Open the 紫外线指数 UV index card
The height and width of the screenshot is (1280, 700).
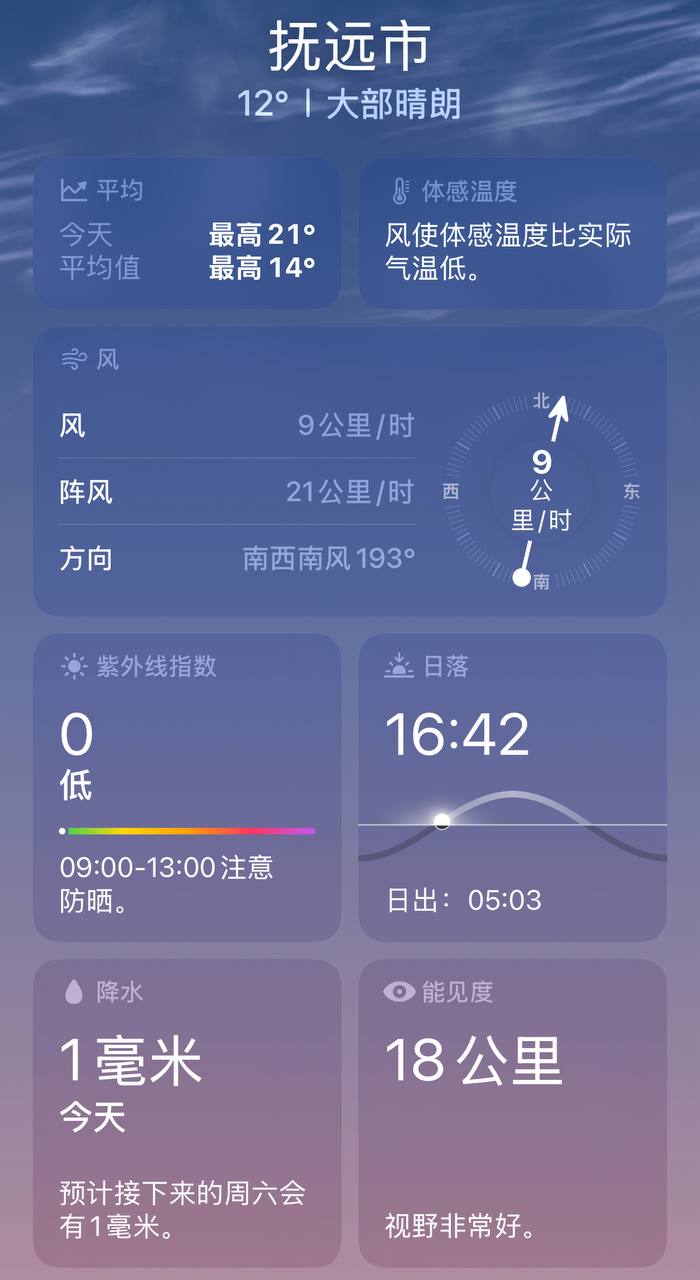(x=187, y=787)
